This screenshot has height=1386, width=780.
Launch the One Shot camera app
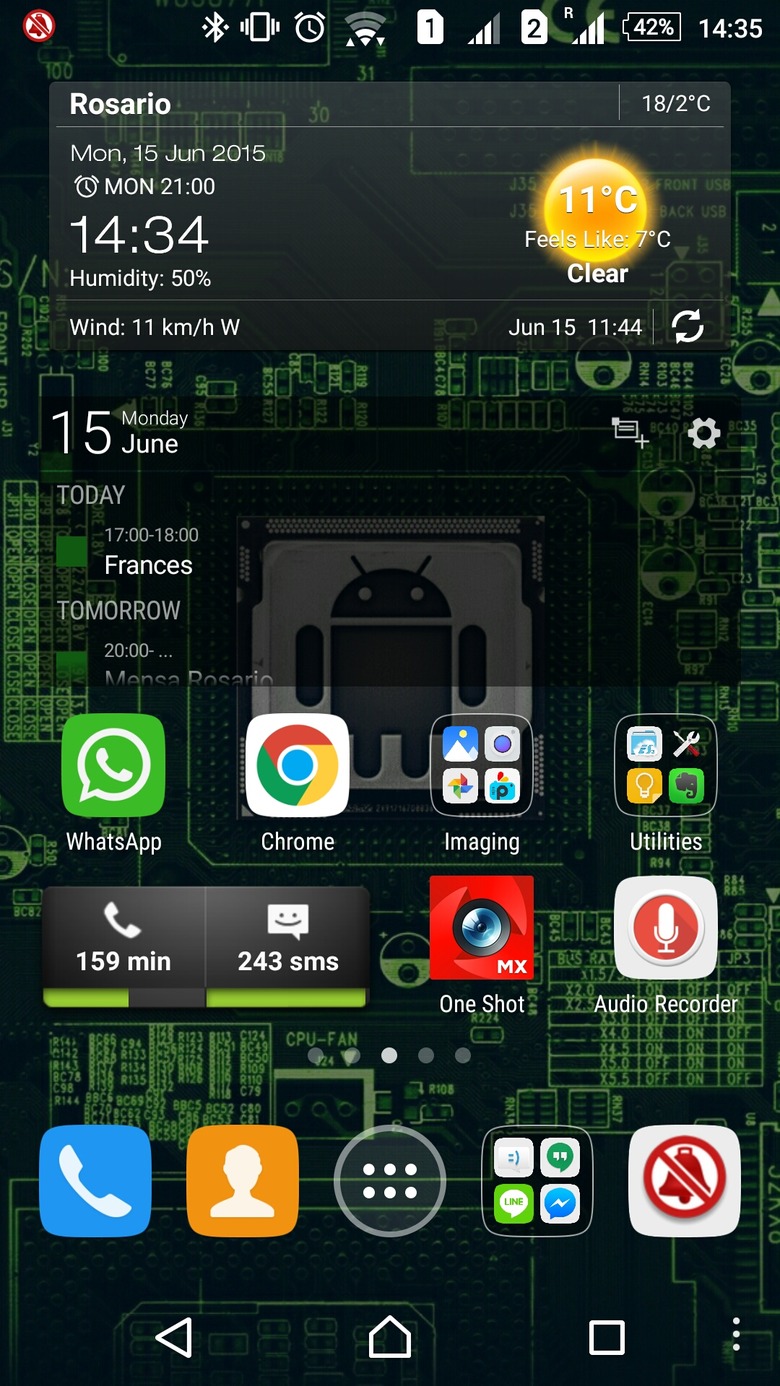coord(481,928)
